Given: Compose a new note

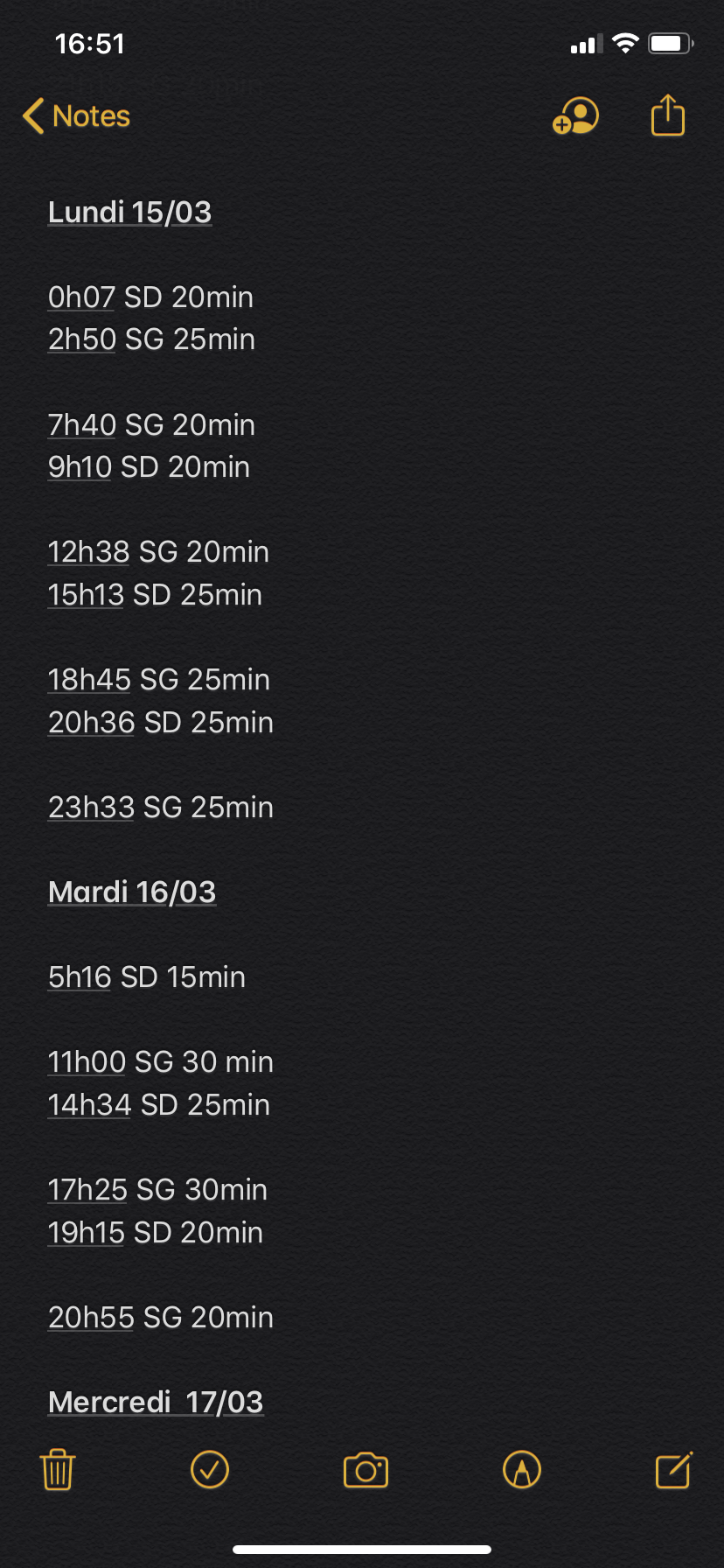Looking at the screenshot, I should pos(673,1469).
